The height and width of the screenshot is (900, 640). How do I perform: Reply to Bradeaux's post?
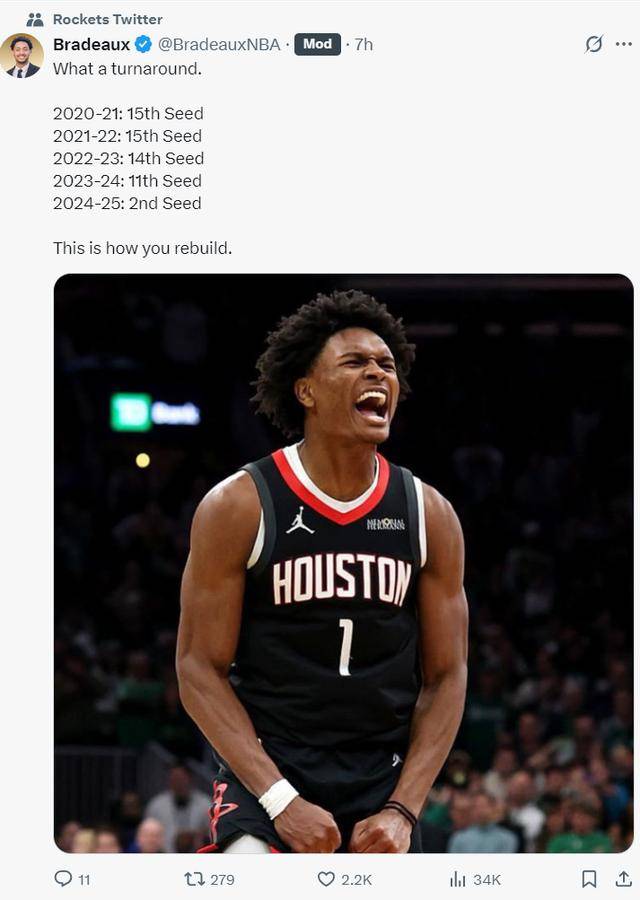pos(64,879)
